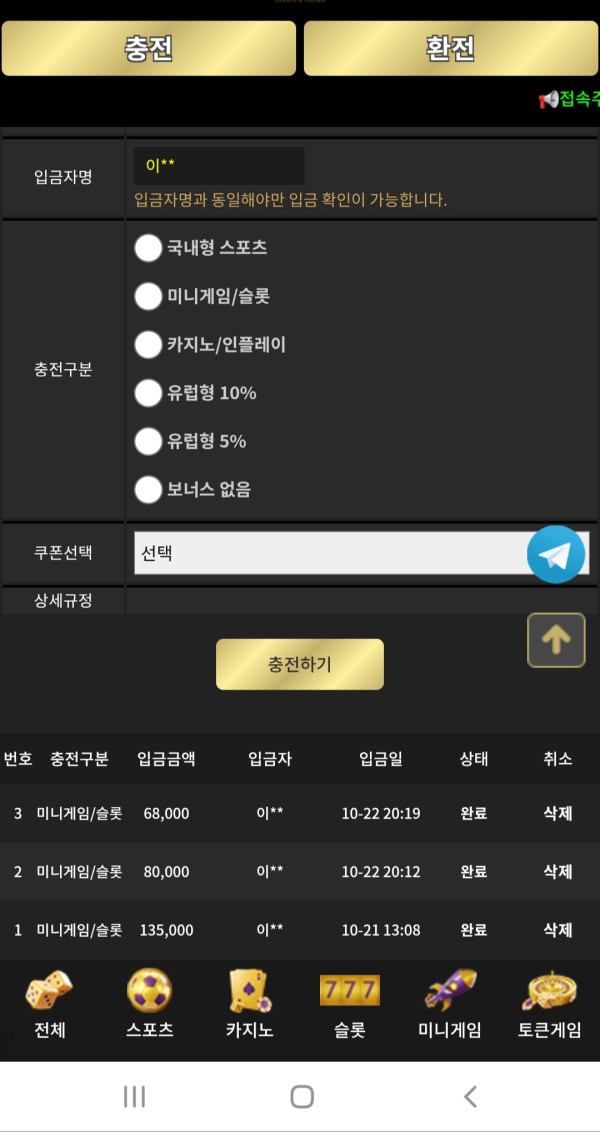This screenshot has width=600, height=1132.
Task: Select the 미니게임/슬롯 radio option
Action: point(148,296)
